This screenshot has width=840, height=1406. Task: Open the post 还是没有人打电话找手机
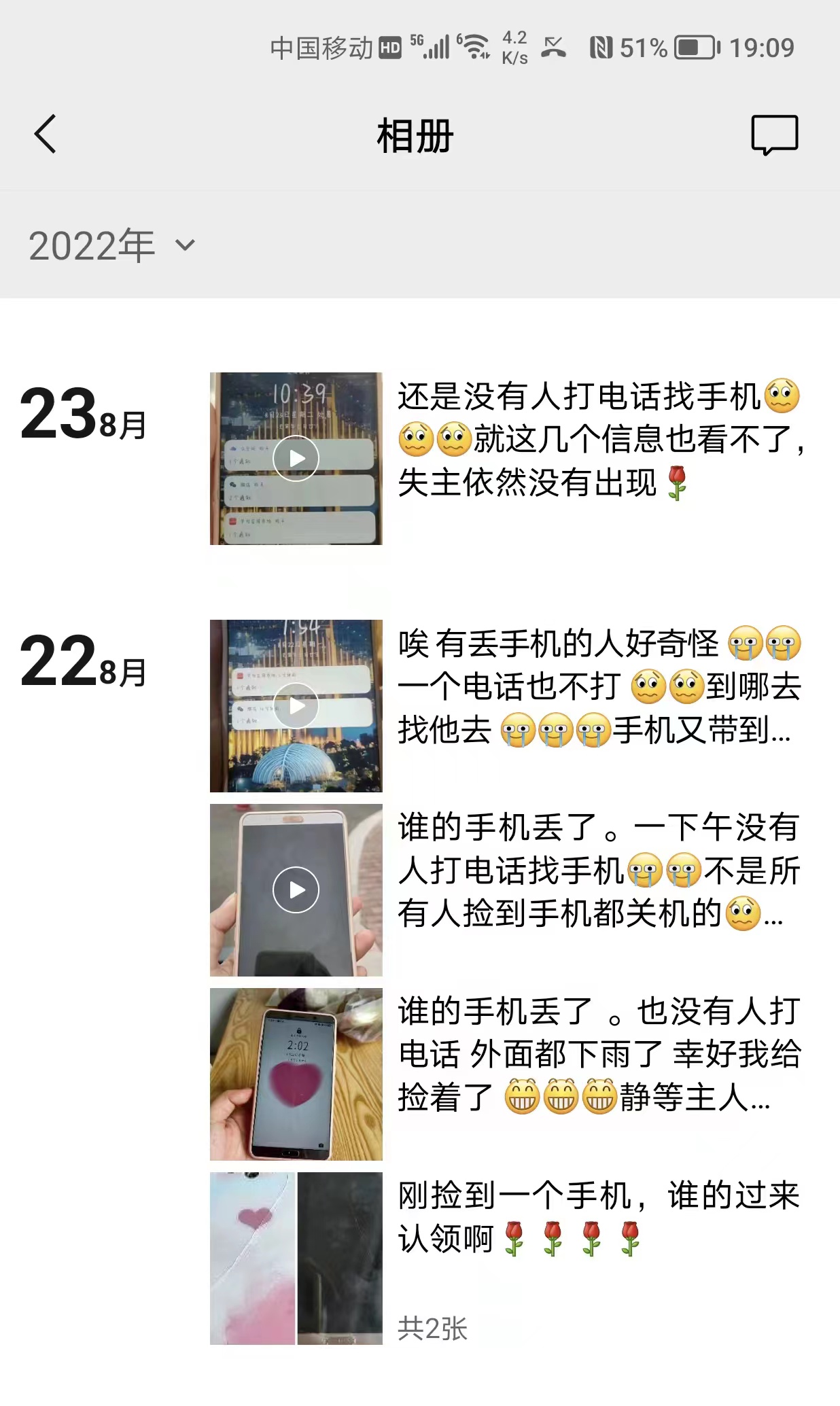[x=601, y=439]
